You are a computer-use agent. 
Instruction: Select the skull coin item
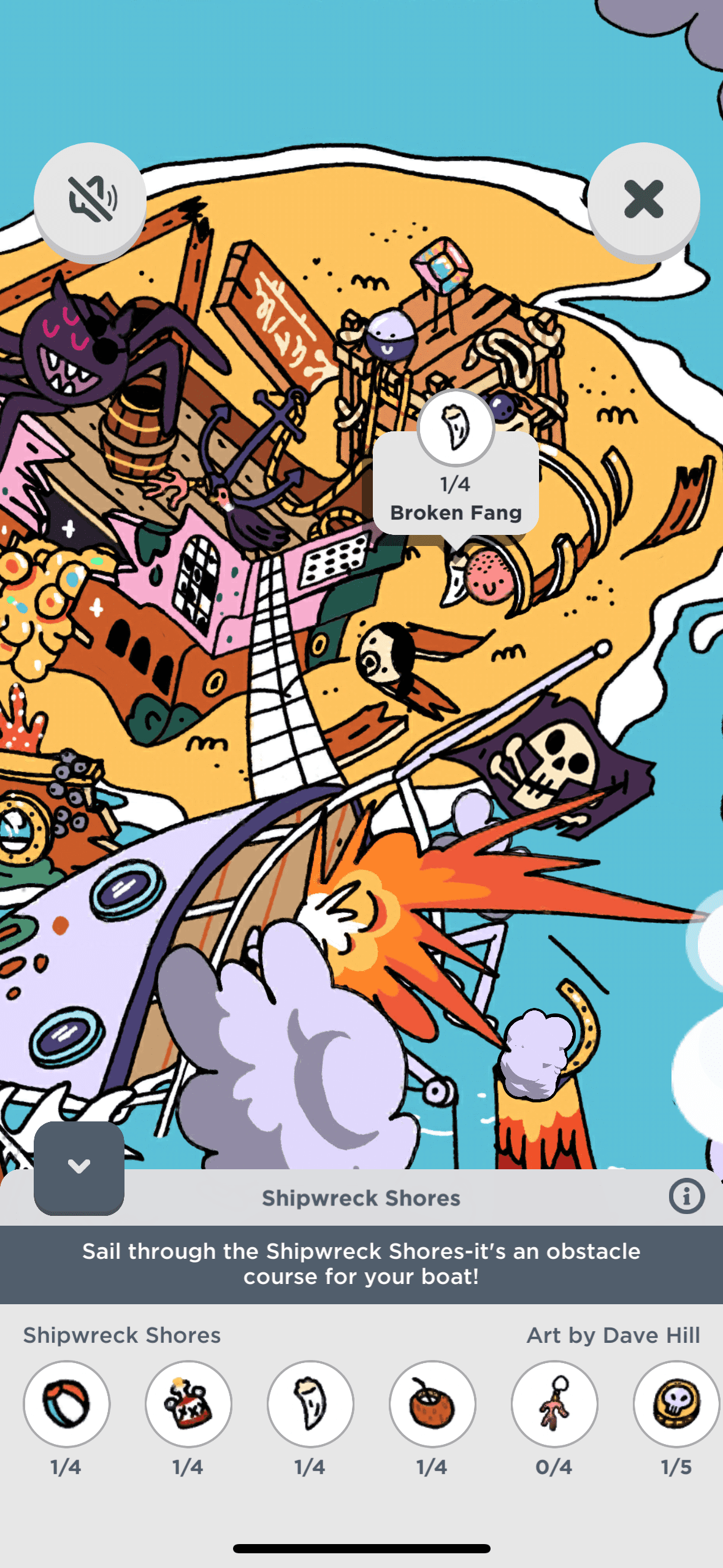(x=676, y=1404)
